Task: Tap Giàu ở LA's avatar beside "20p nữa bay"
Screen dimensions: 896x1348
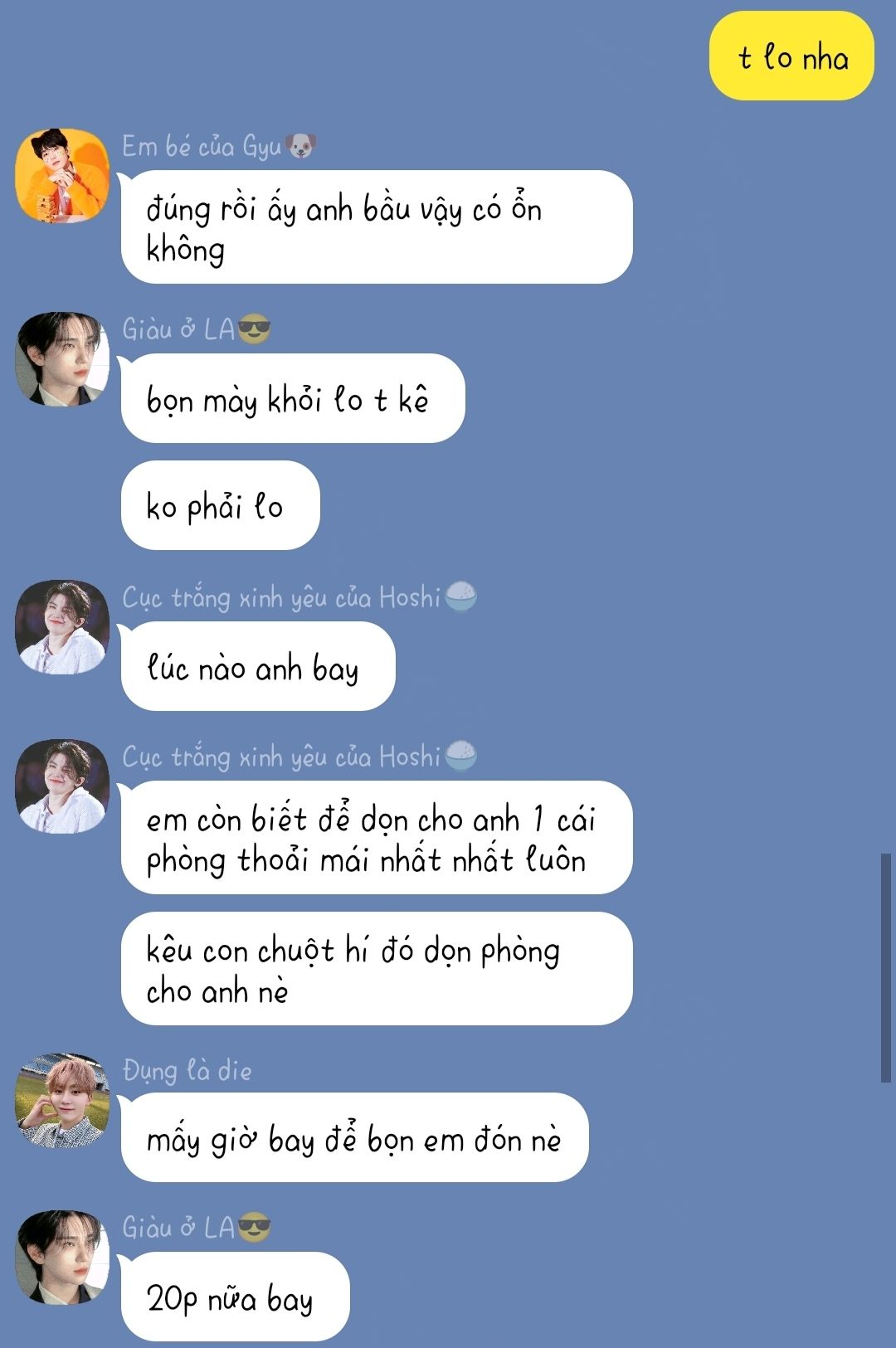Action: tap(62, 1258)
